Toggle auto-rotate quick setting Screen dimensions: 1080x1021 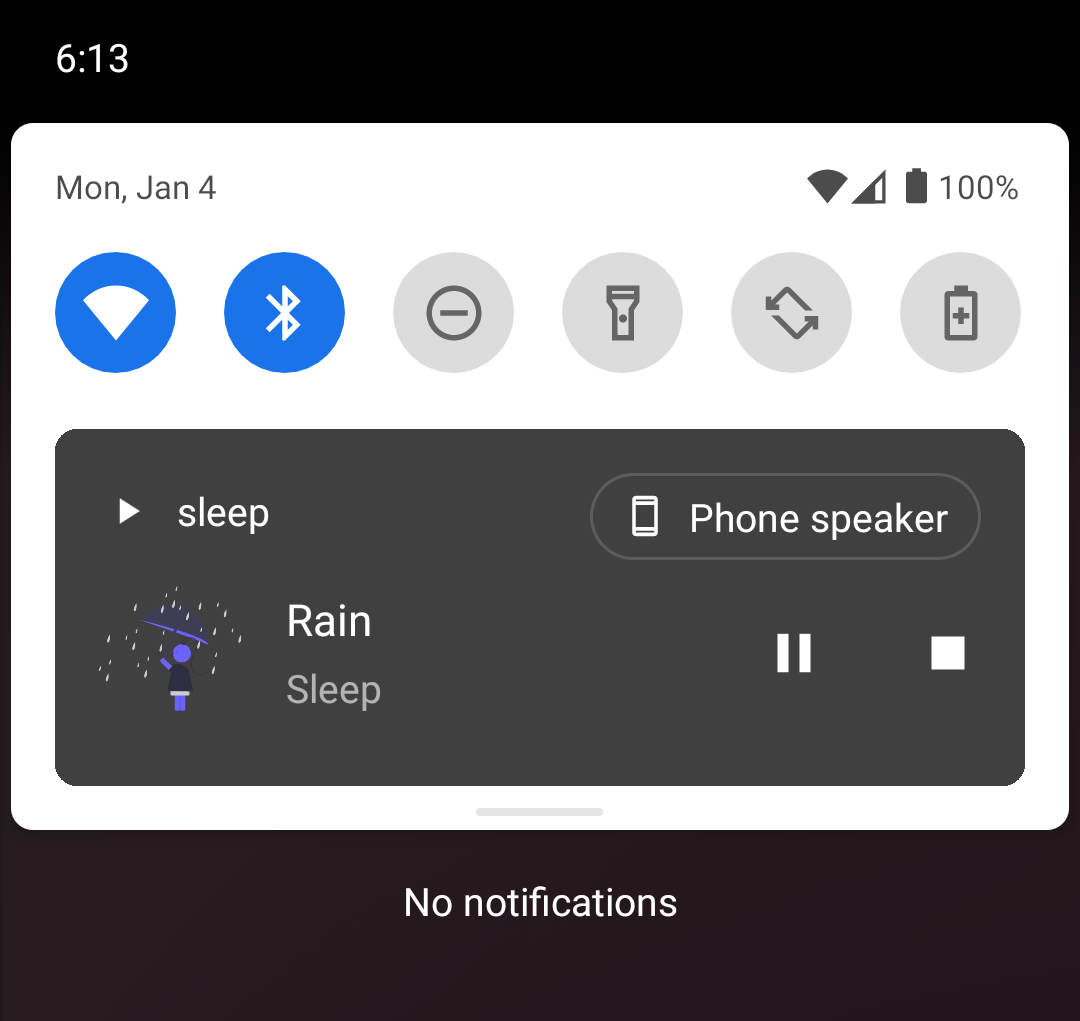point(792,313)
